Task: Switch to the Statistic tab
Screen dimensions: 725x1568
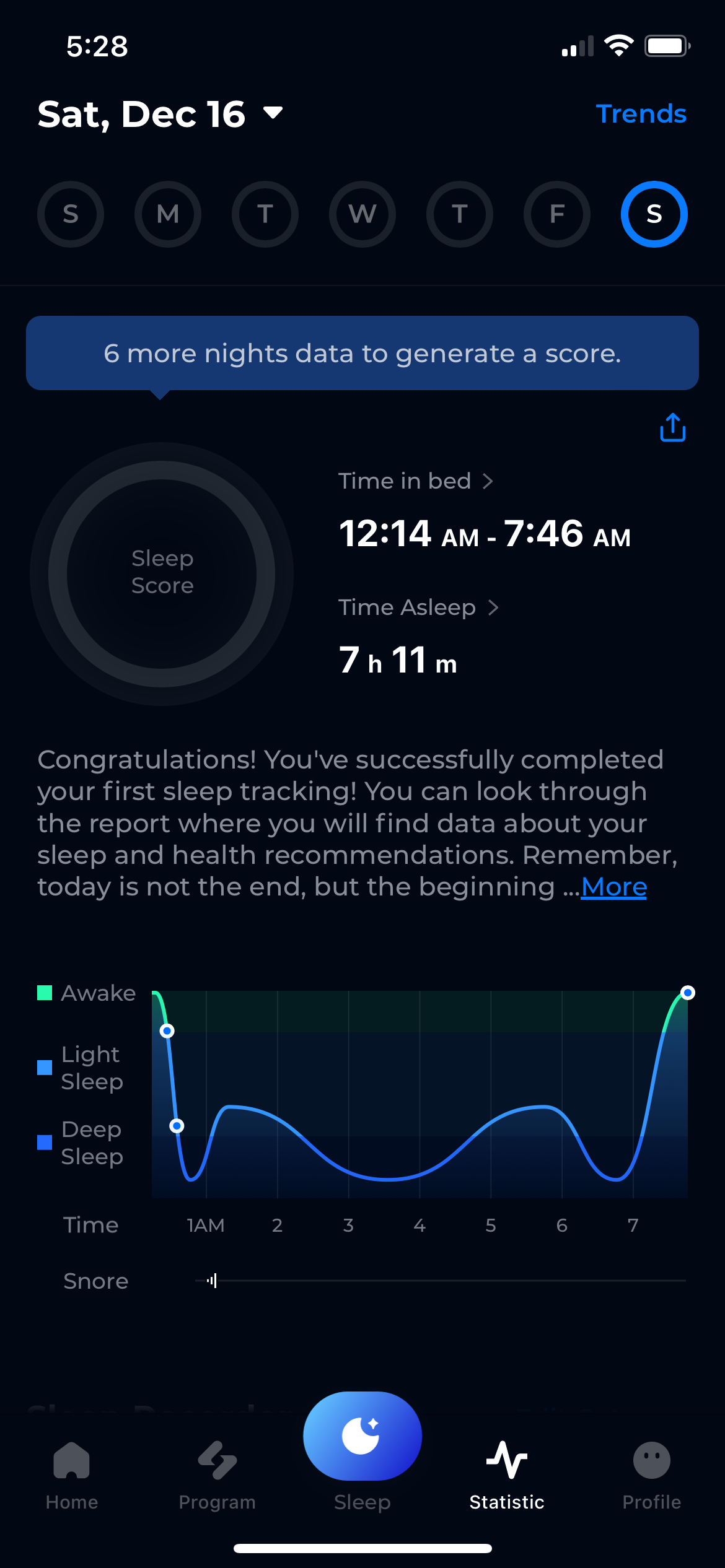Action: pos(507,1474)
